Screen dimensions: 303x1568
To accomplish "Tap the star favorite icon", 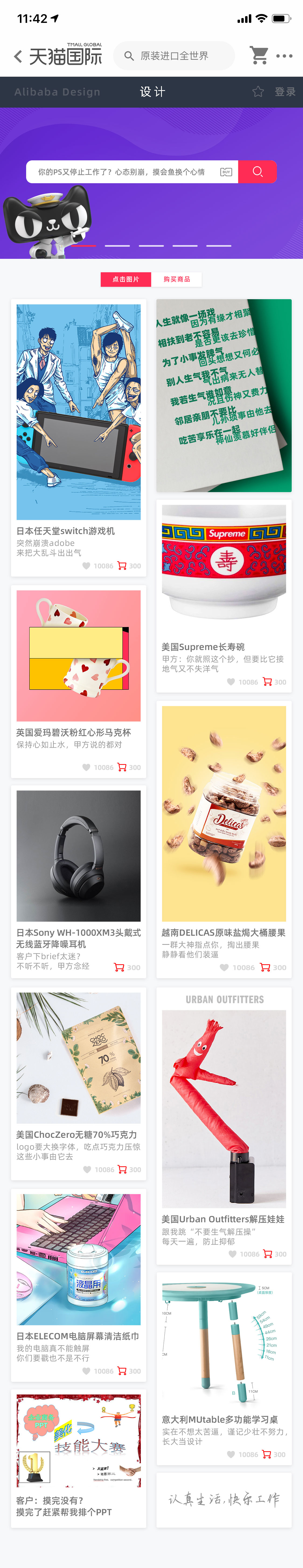I will pos(258,92).
